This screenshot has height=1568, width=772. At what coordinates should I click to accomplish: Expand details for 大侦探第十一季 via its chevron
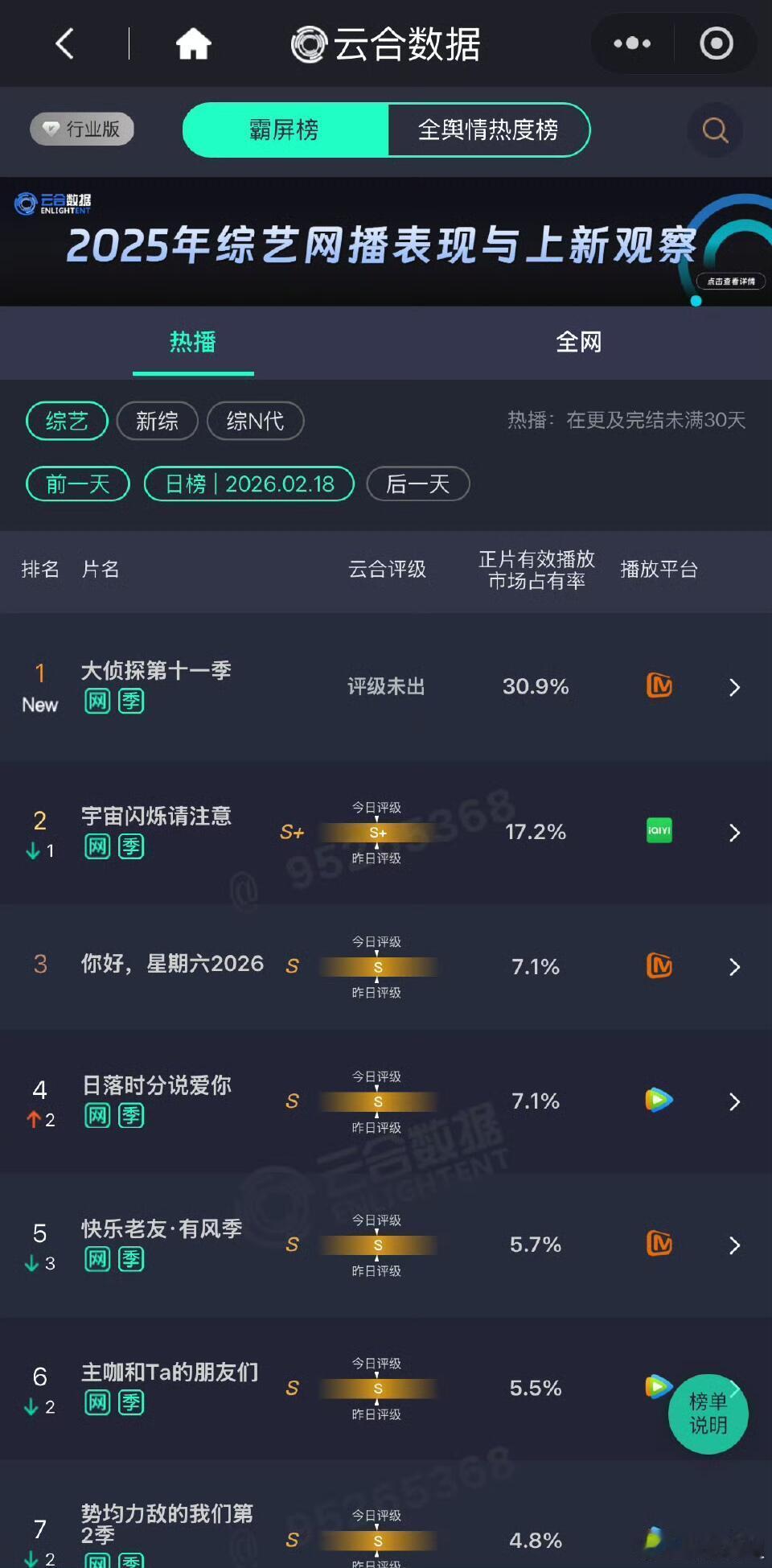point(733,687)
